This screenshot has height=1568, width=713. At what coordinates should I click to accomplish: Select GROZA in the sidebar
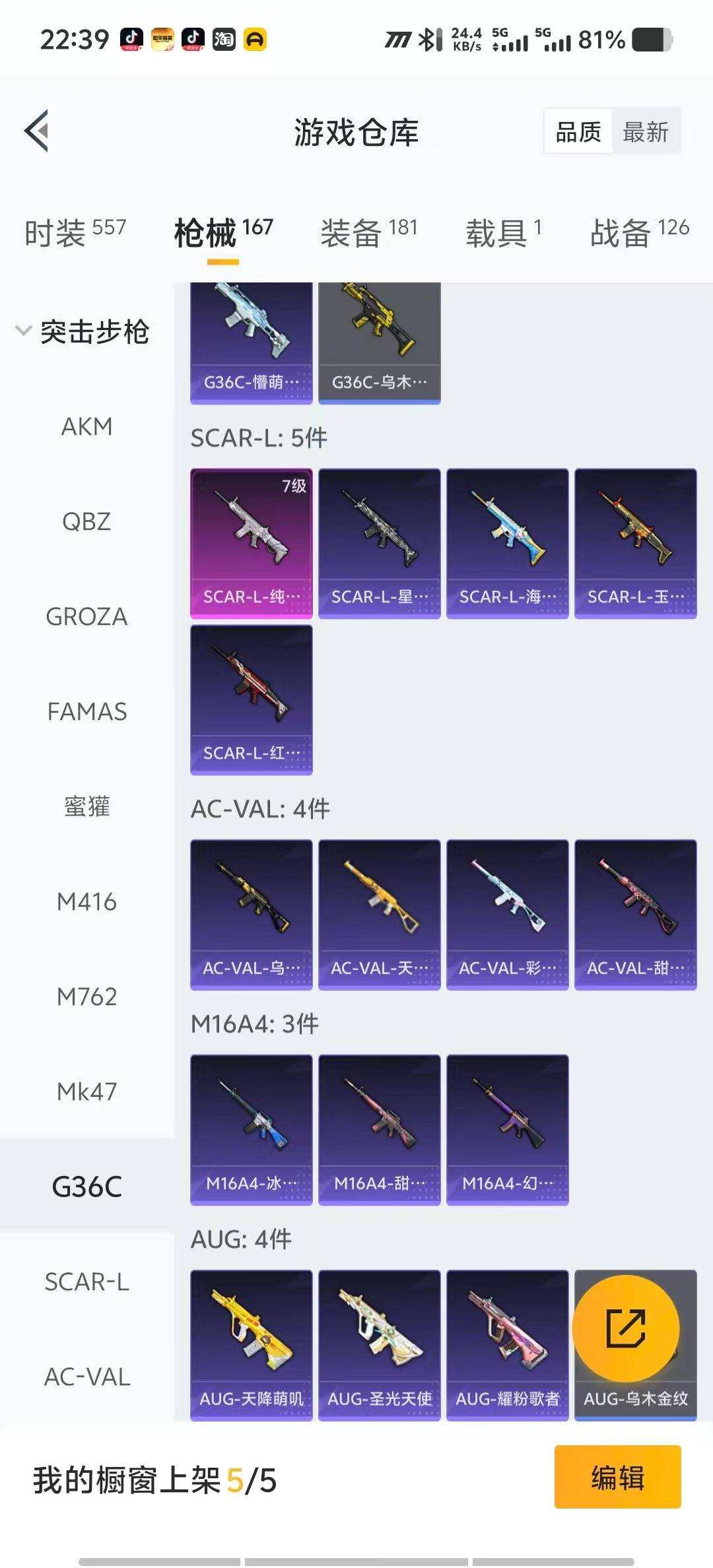pos(86,617)
